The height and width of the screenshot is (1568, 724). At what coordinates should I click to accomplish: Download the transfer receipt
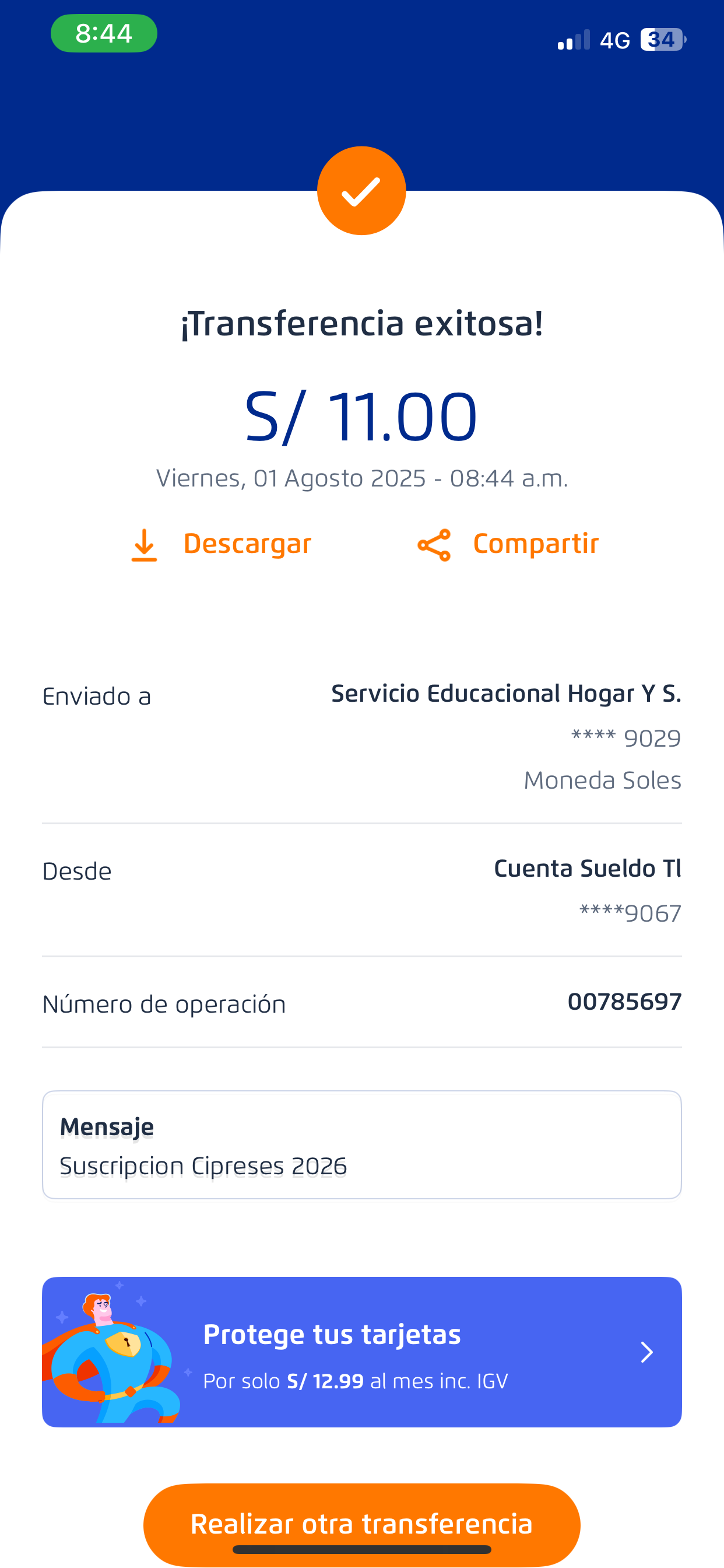222,544
